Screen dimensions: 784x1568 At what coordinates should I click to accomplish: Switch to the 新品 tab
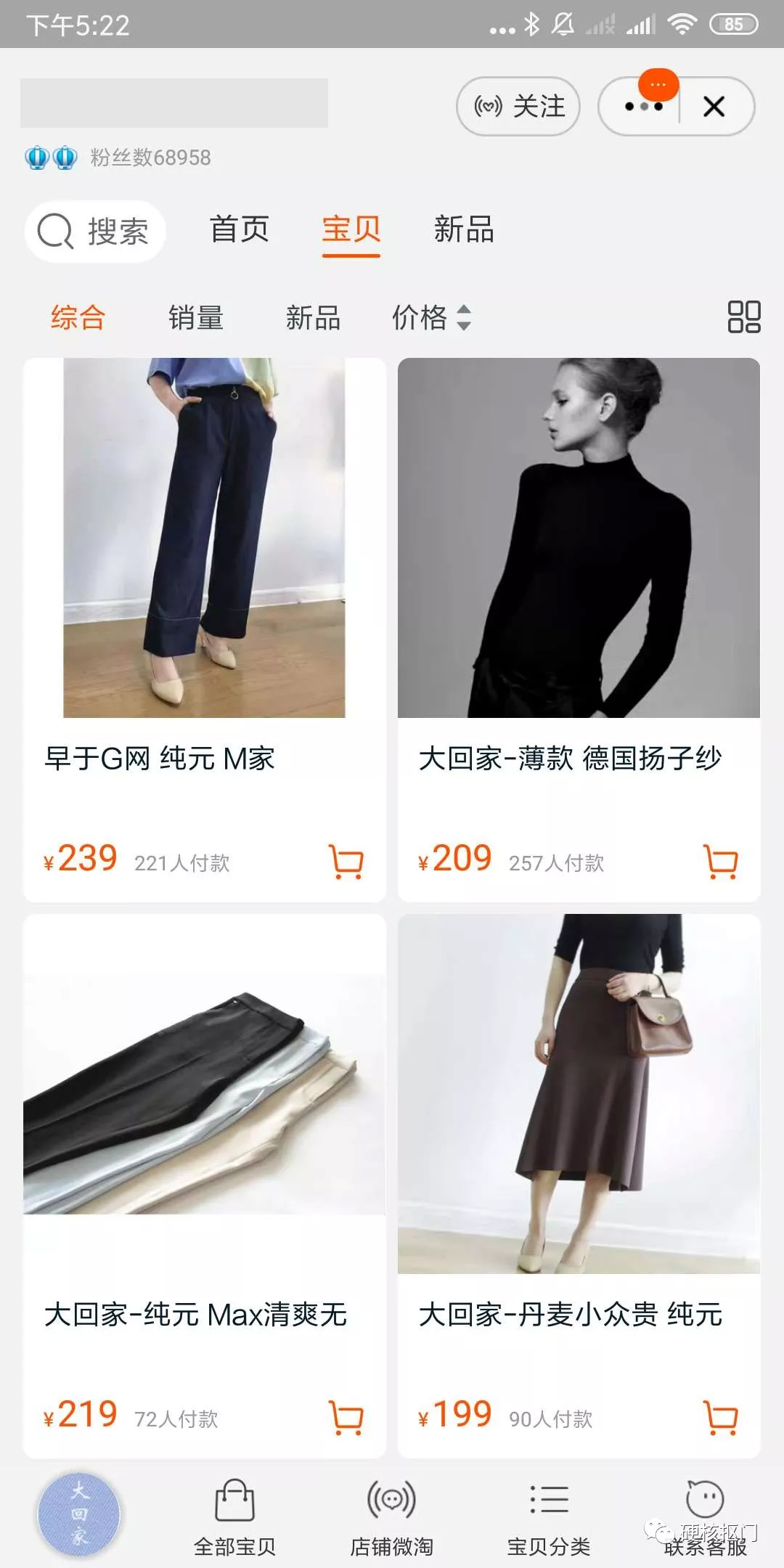(465, 229)
